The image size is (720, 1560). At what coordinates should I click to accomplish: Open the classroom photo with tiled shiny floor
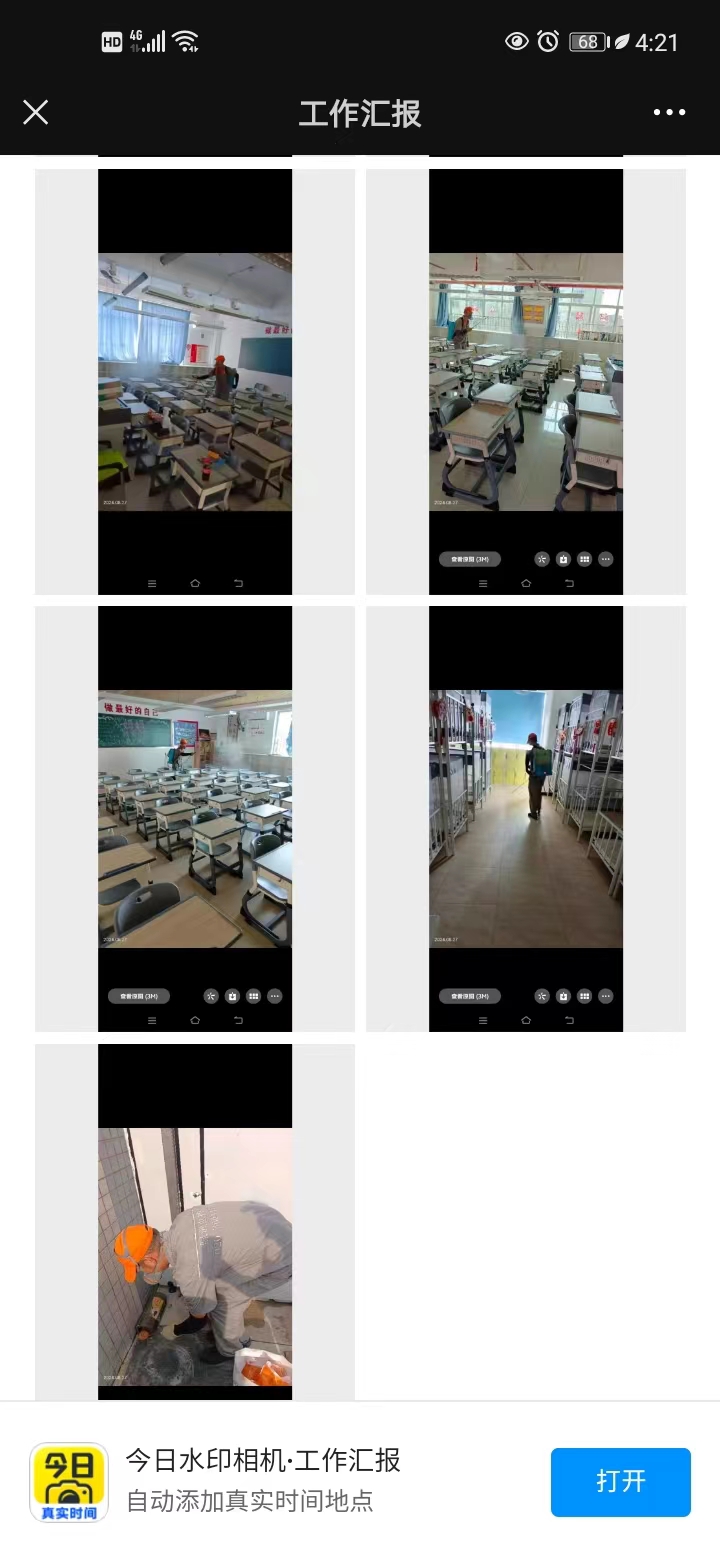pyautogui.click(x=526, y=381)
